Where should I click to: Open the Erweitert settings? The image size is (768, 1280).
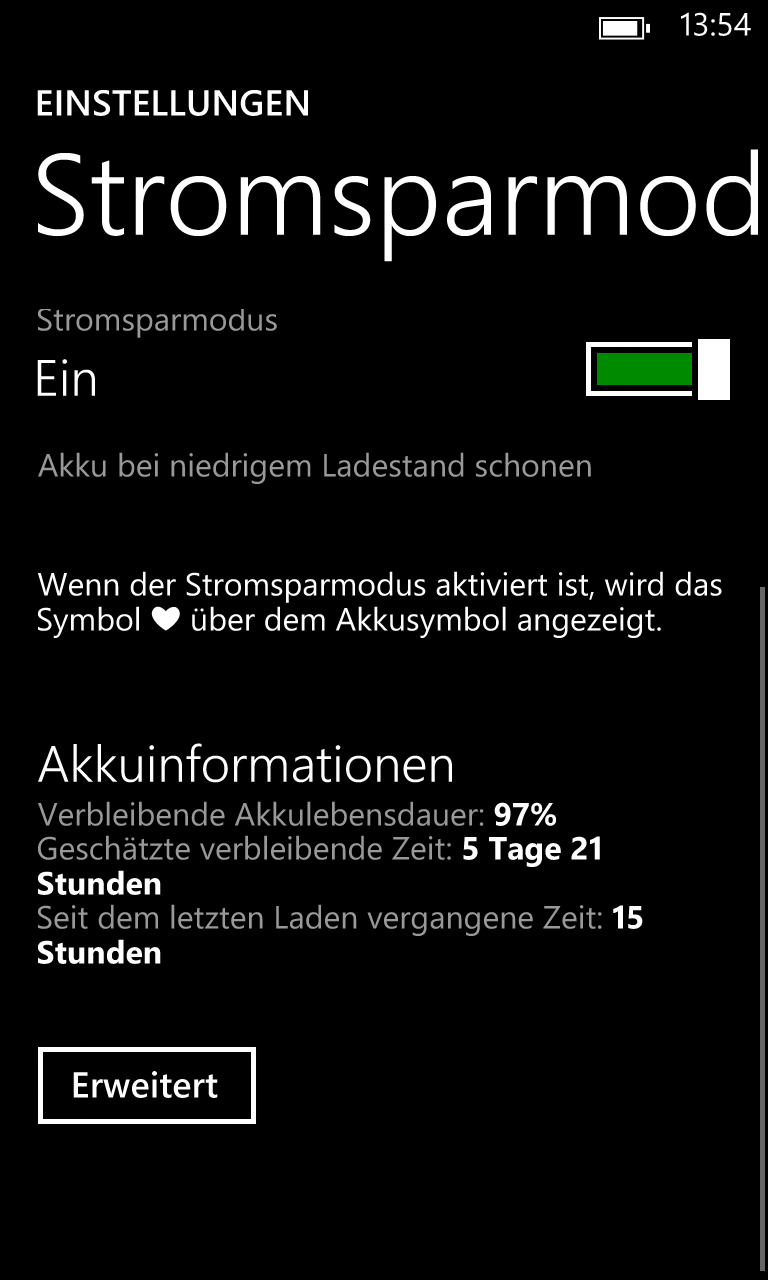147,1085
